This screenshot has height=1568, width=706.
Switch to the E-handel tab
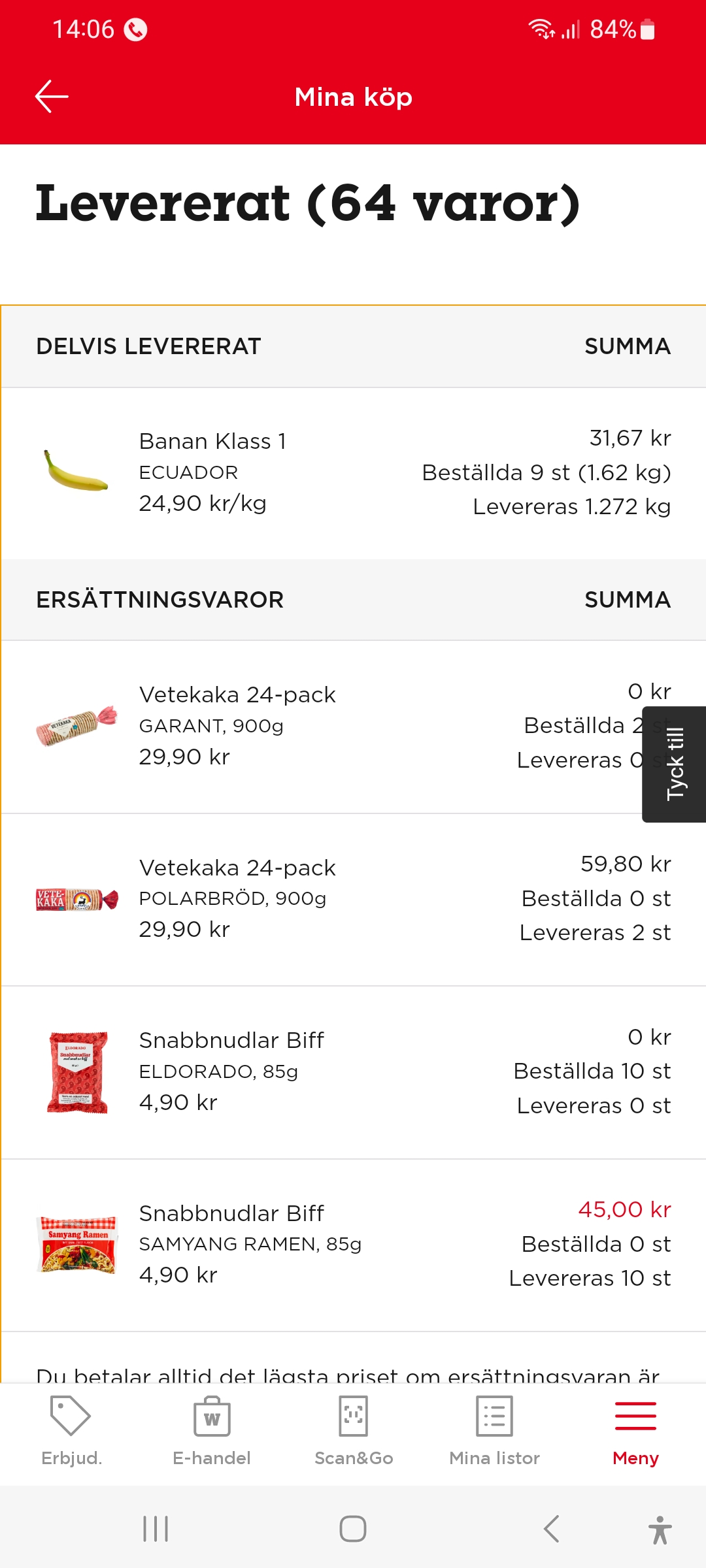212,1431
